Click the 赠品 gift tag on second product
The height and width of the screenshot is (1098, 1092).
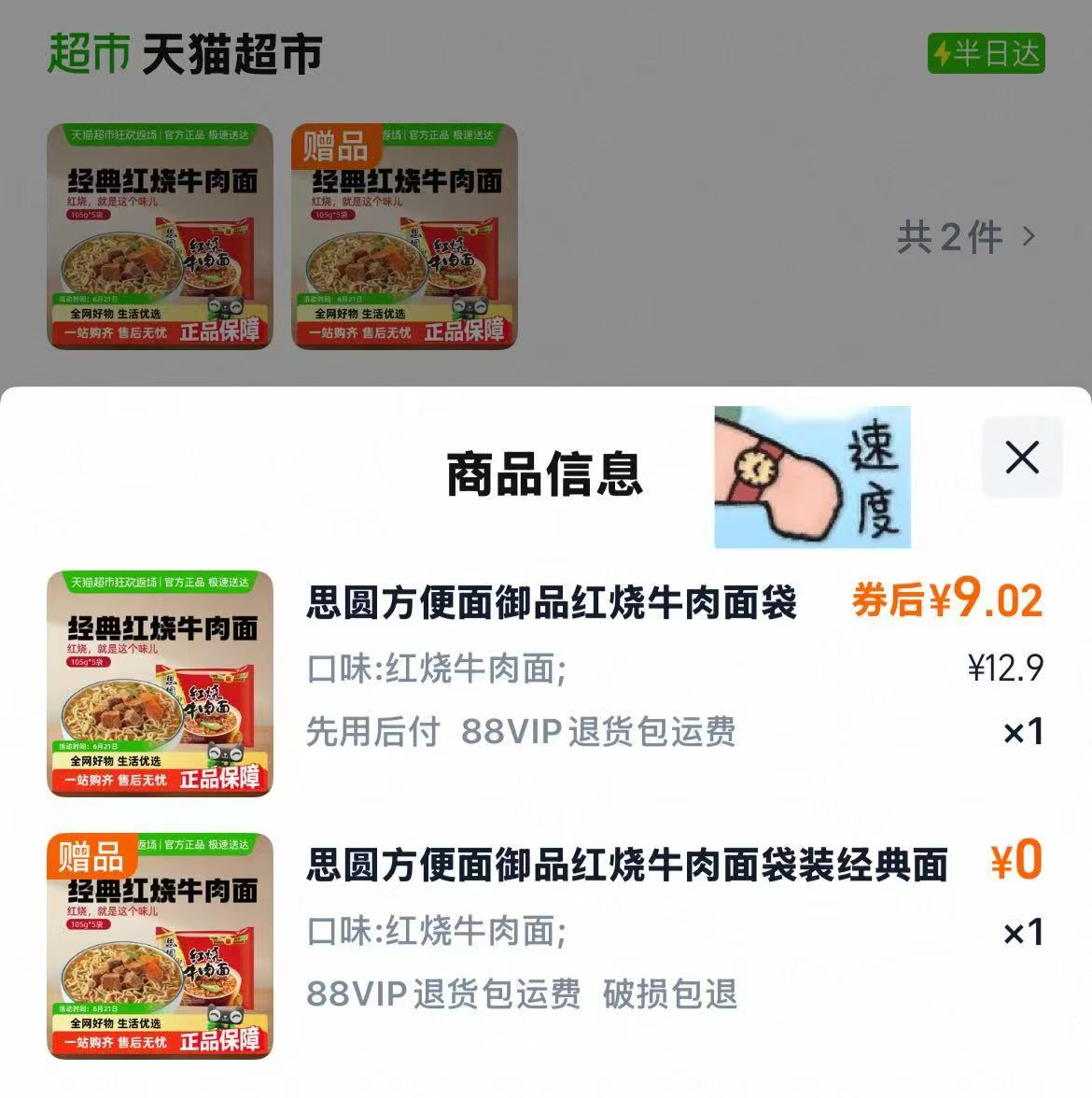coord(335,143)
